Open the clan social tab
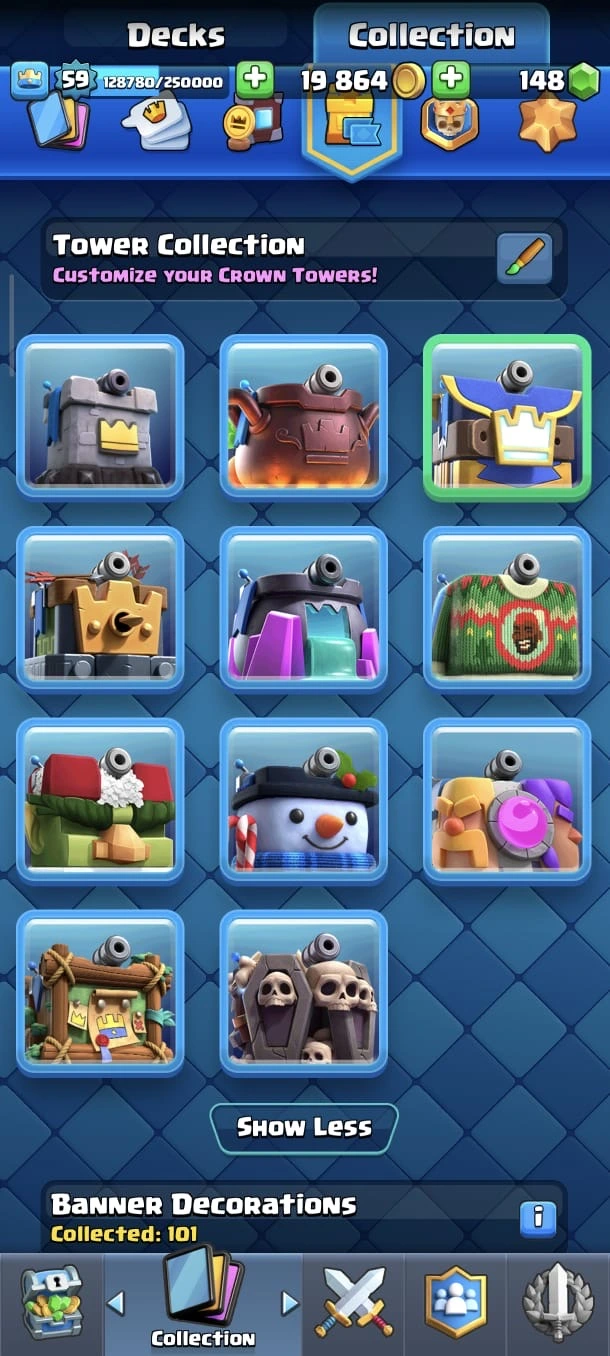Image resolution: width=610 pixels, height=1356 pixels. [456, 1302]
